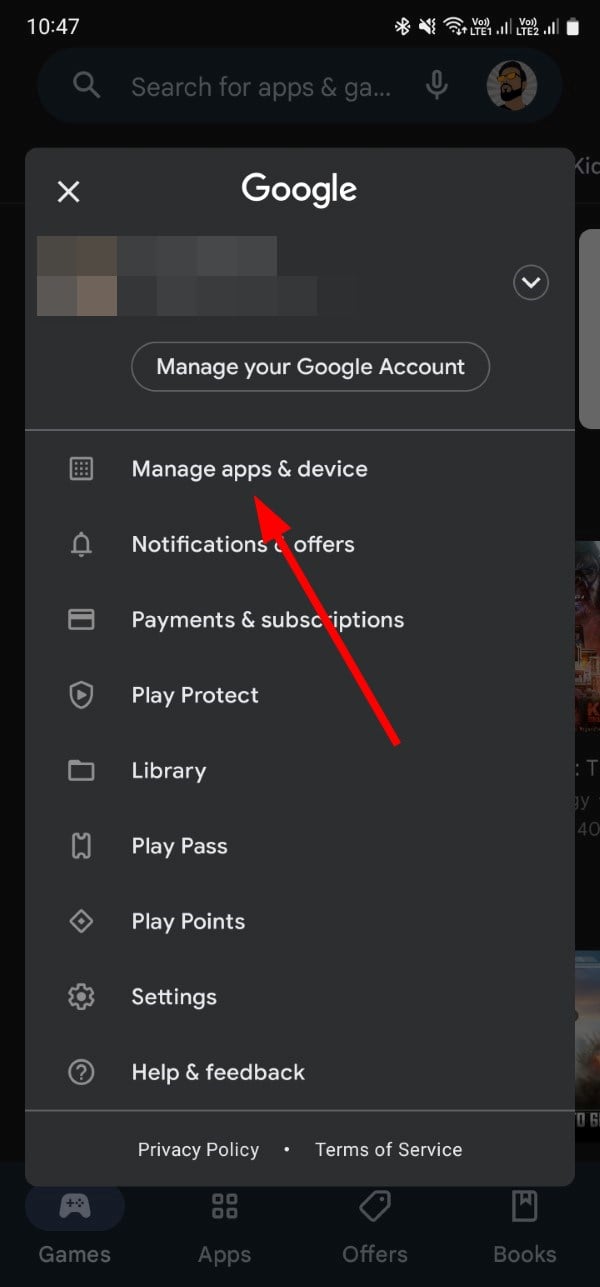
Task: Go to Payments & subscriptions
Action: 300,620
